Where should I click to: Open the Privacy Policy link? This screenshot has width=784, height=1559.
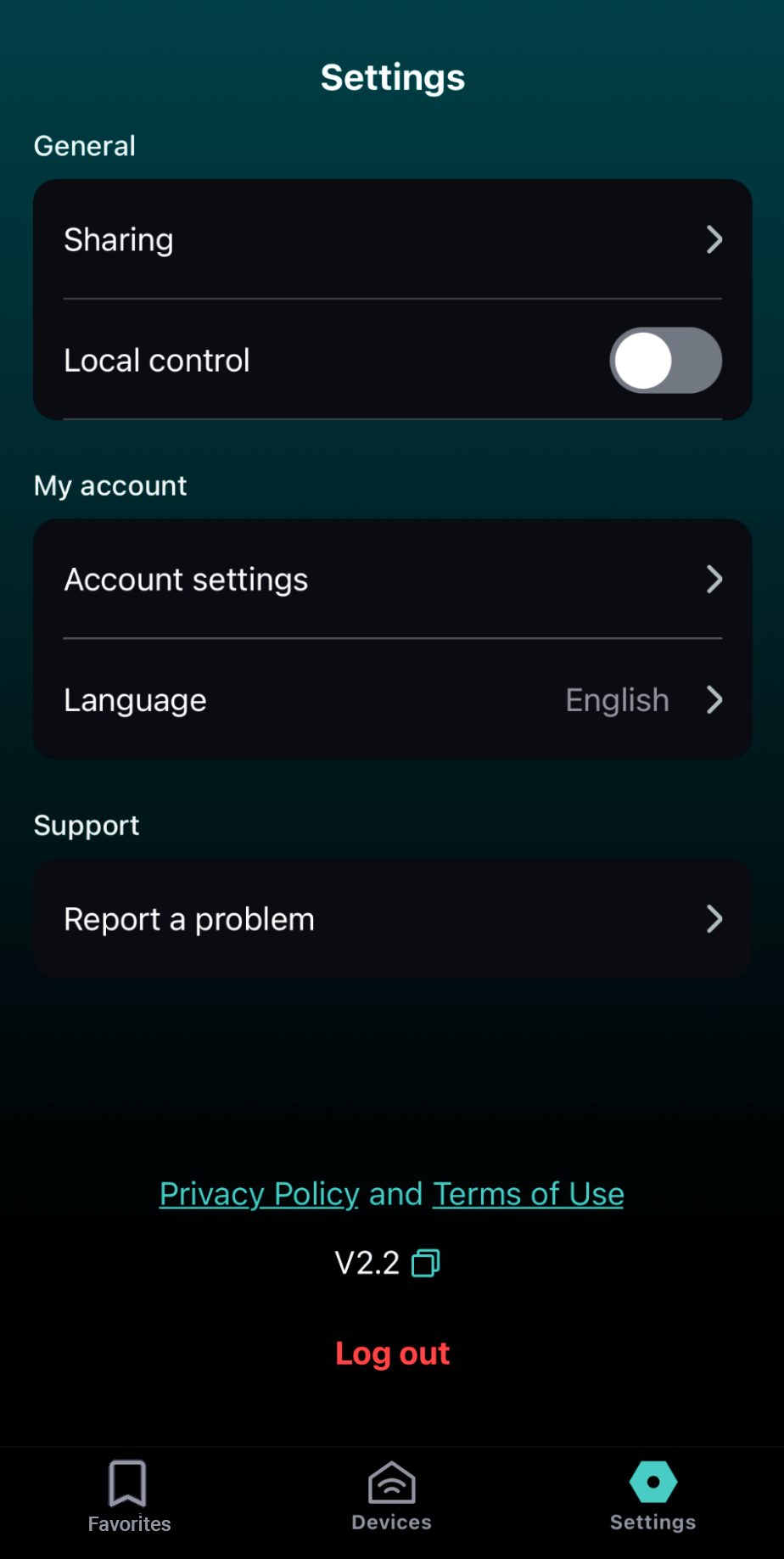click(x=259, y=1194)
